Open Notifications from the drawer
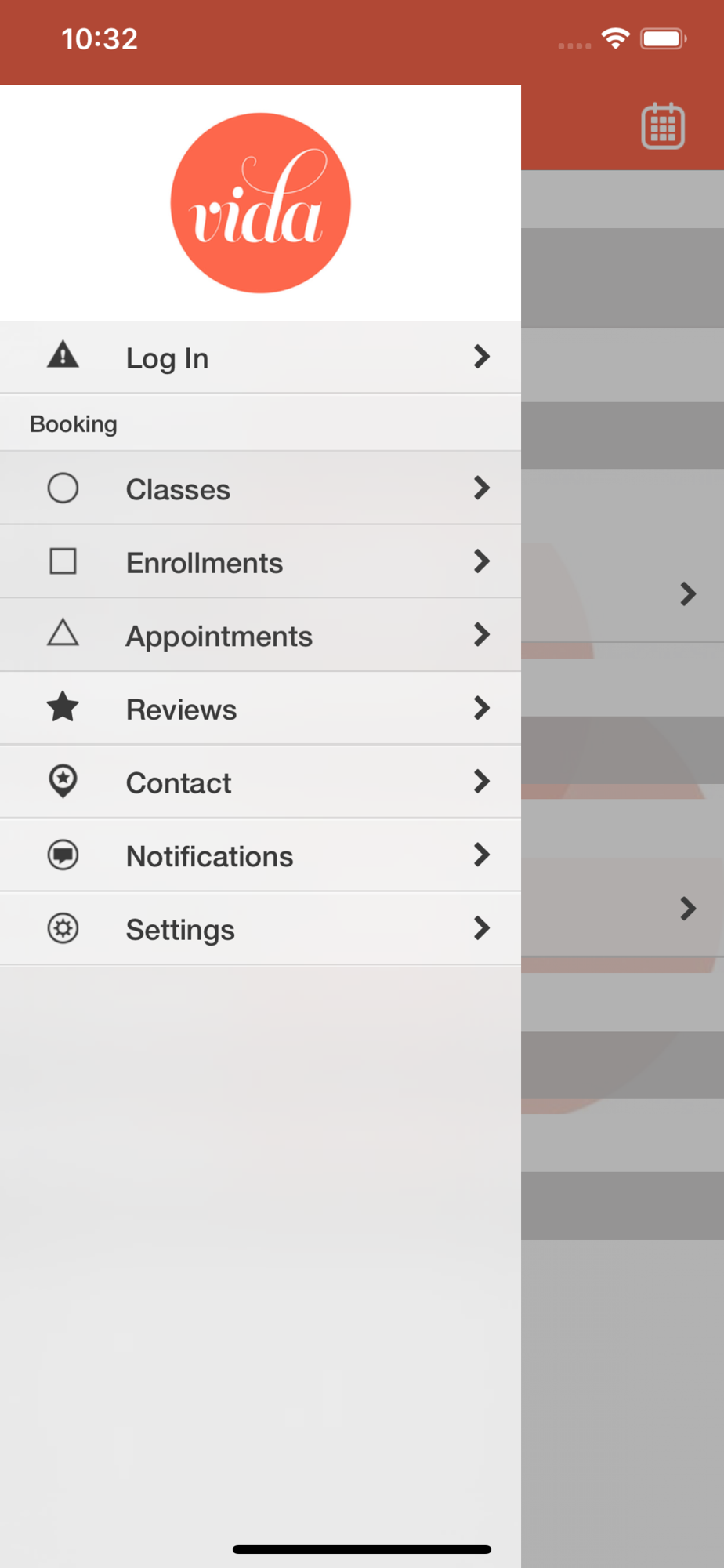The image size is (724, 1568). pyautogui.click(x=260, y=855)
